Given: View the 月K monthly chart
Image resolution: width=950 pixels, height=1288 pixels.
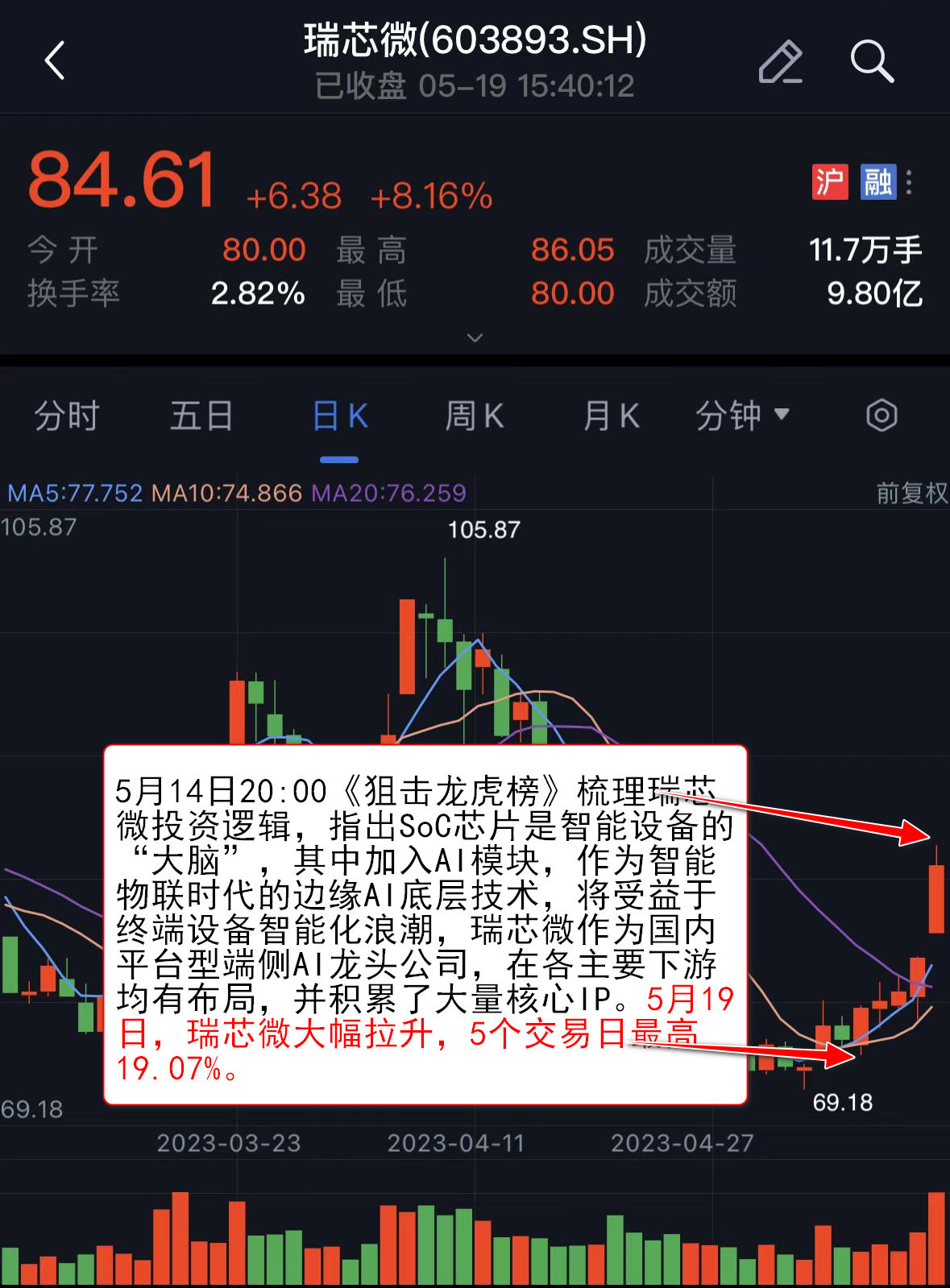Looking at the screenshot, I should click(611, 416).
